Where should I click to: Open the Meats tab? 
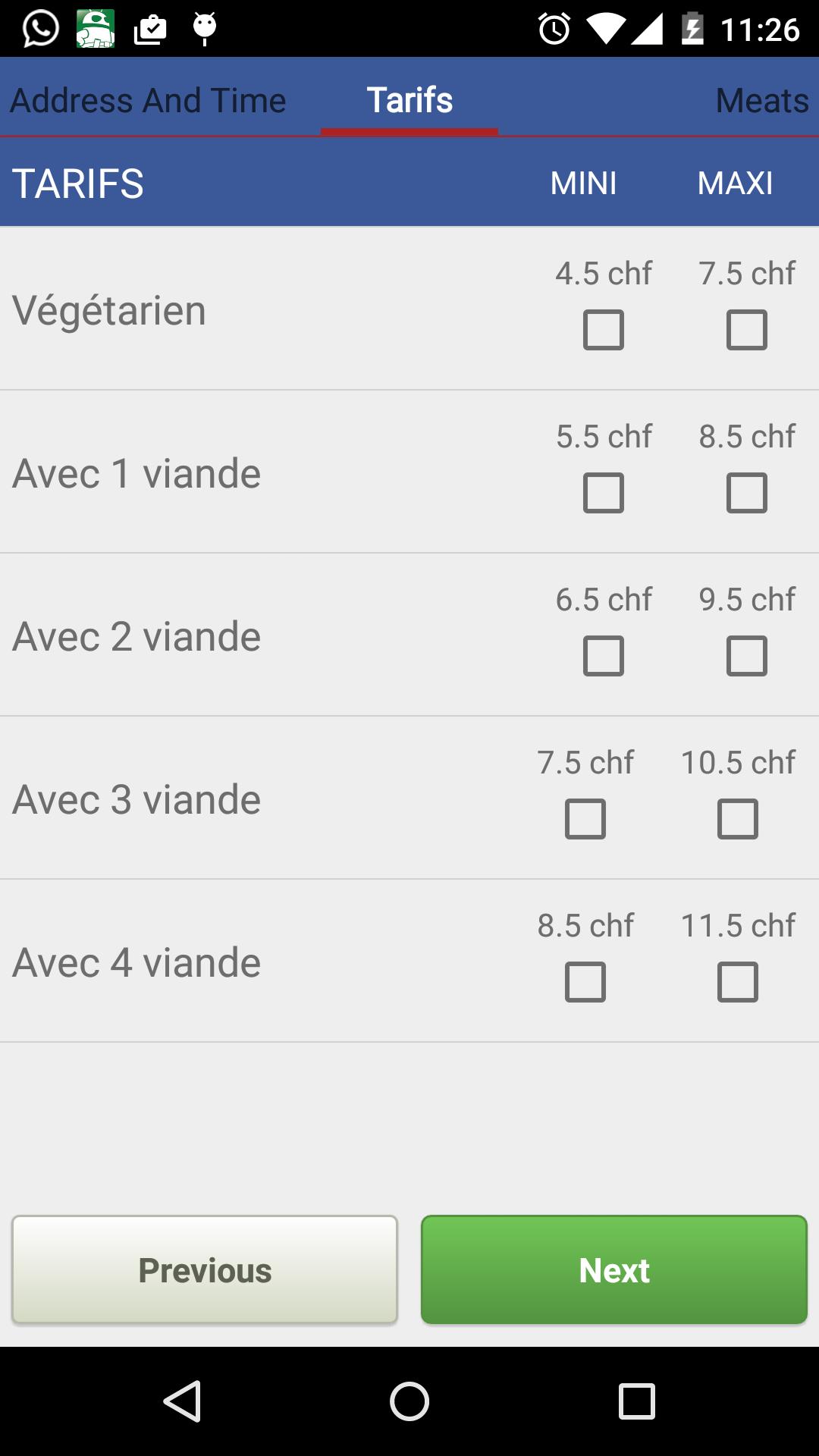761,100
